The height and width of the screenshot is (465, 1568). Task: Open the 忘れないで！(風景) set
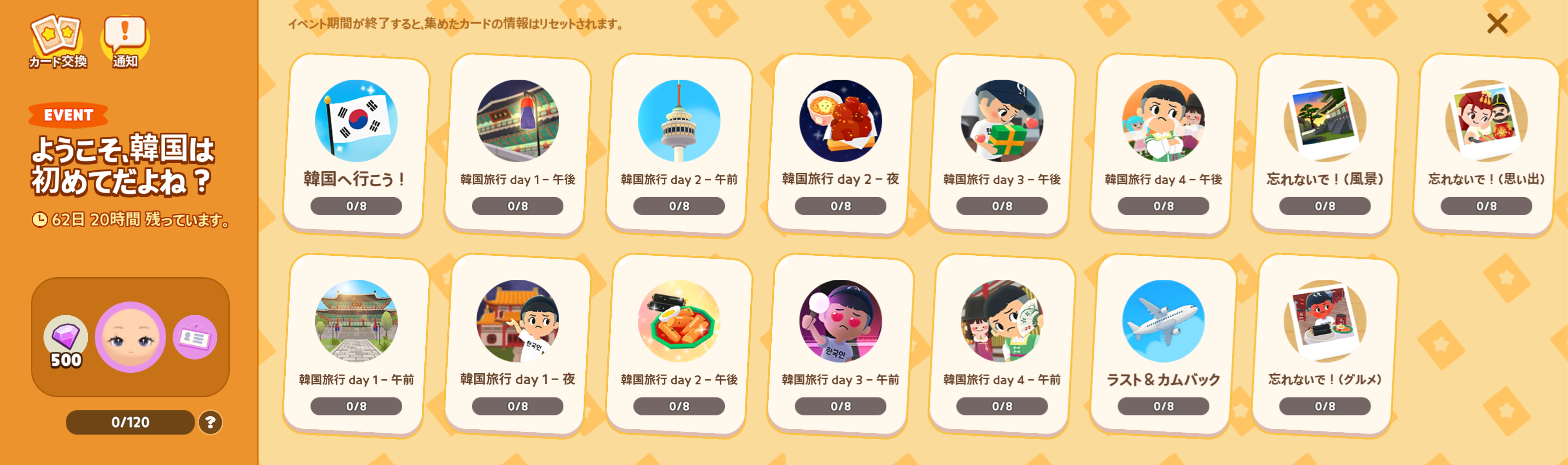click(1324, 145)
